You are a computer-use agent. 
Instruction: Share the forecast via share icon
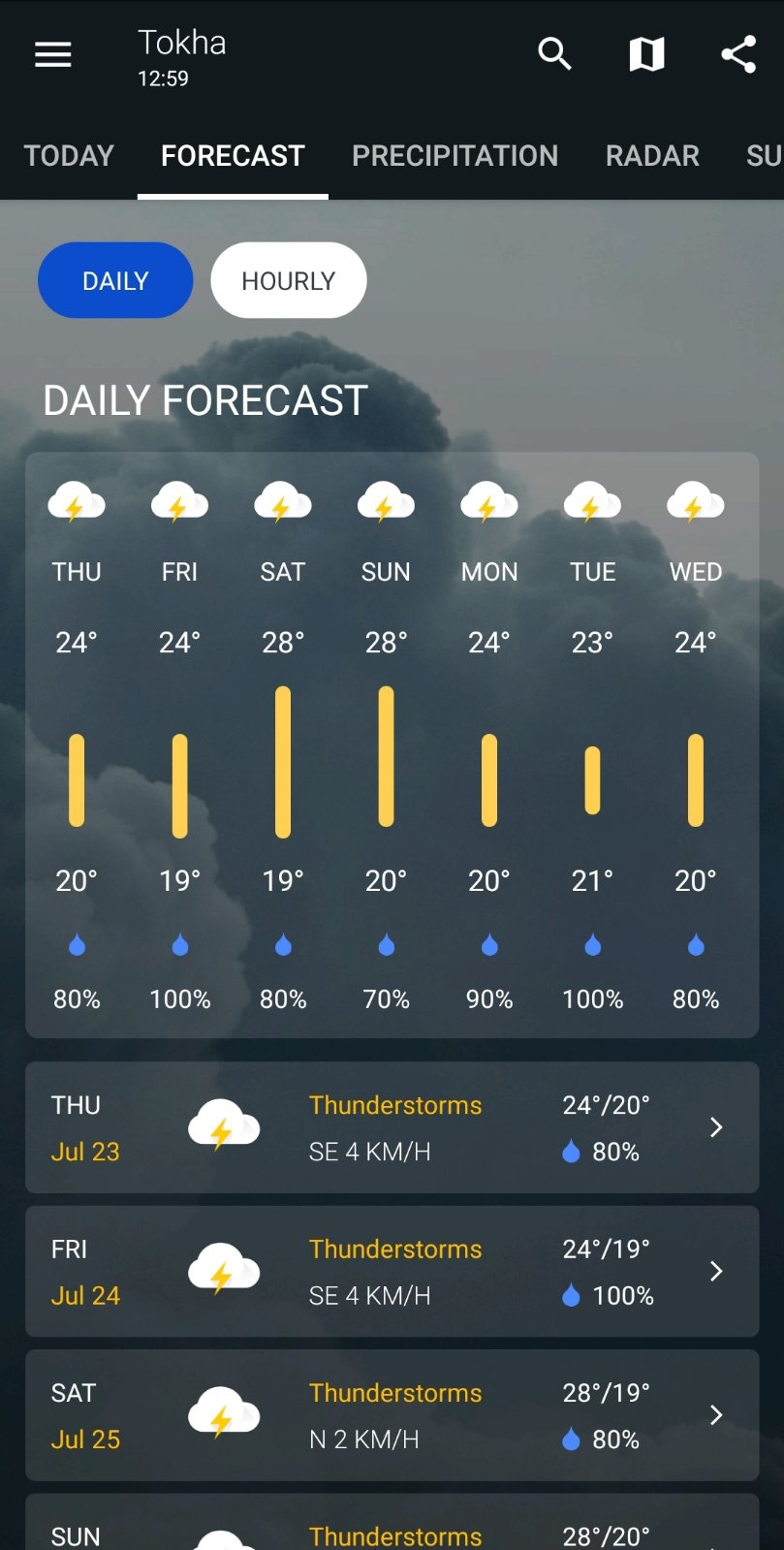[x=738, y=54]
